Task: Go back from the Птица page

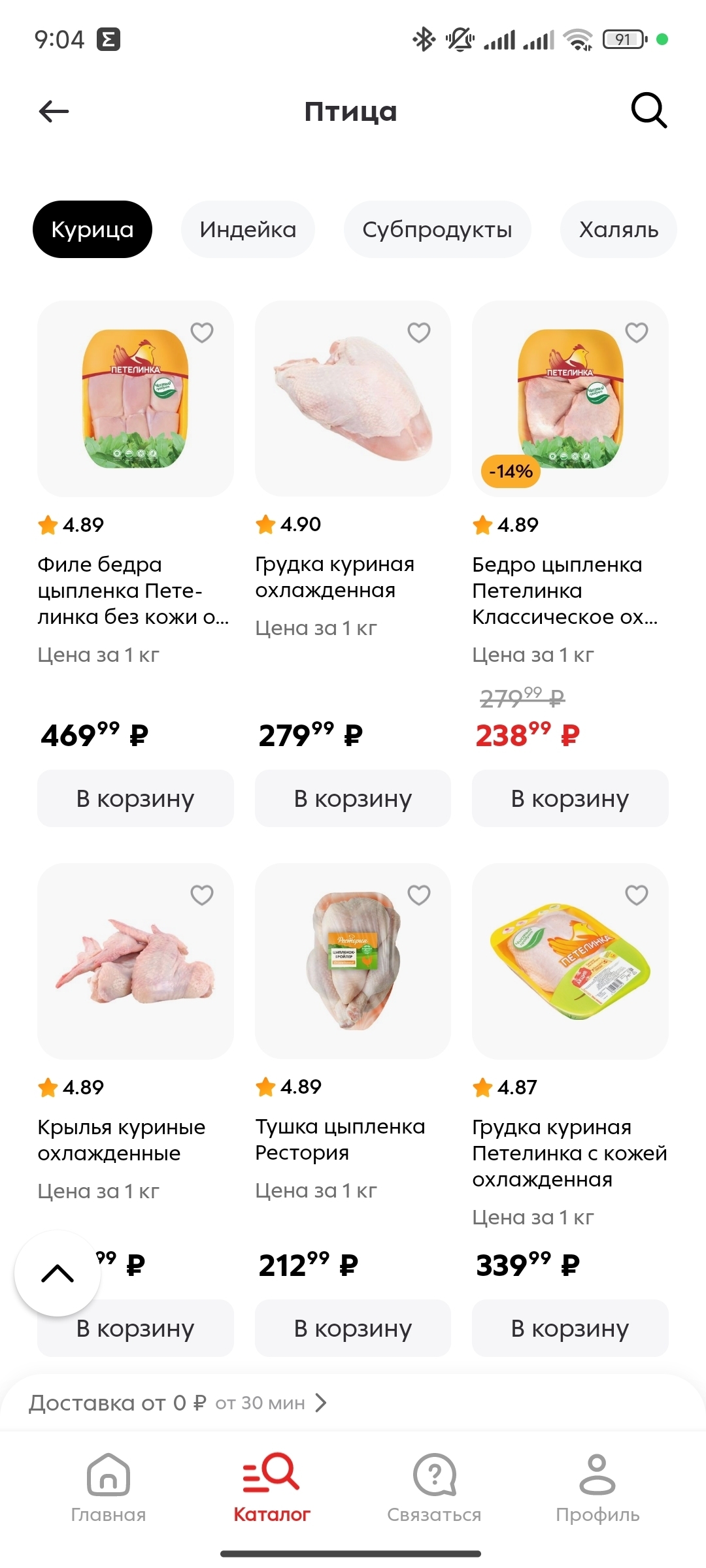Action: point(54,112)
